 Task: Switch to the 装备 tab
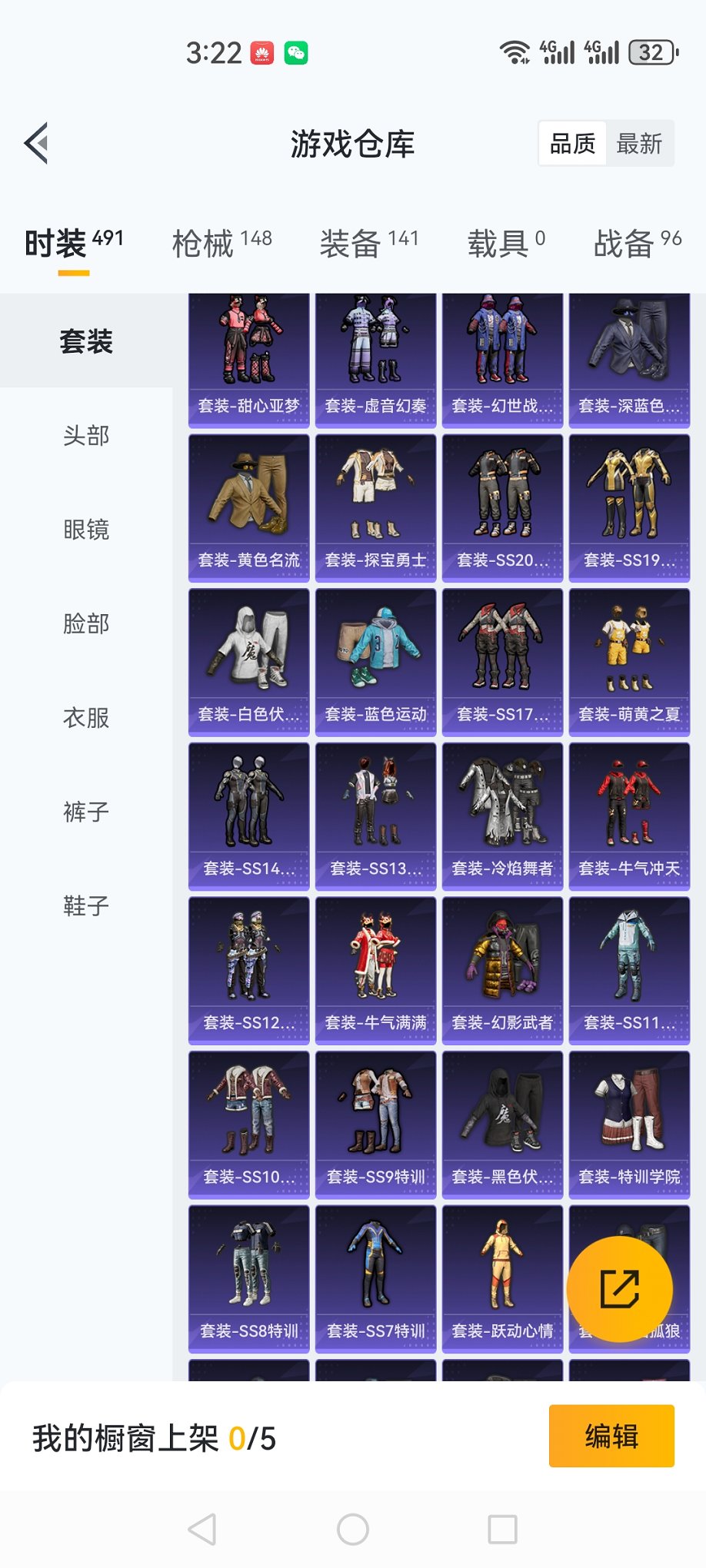[x=369, y=244]
